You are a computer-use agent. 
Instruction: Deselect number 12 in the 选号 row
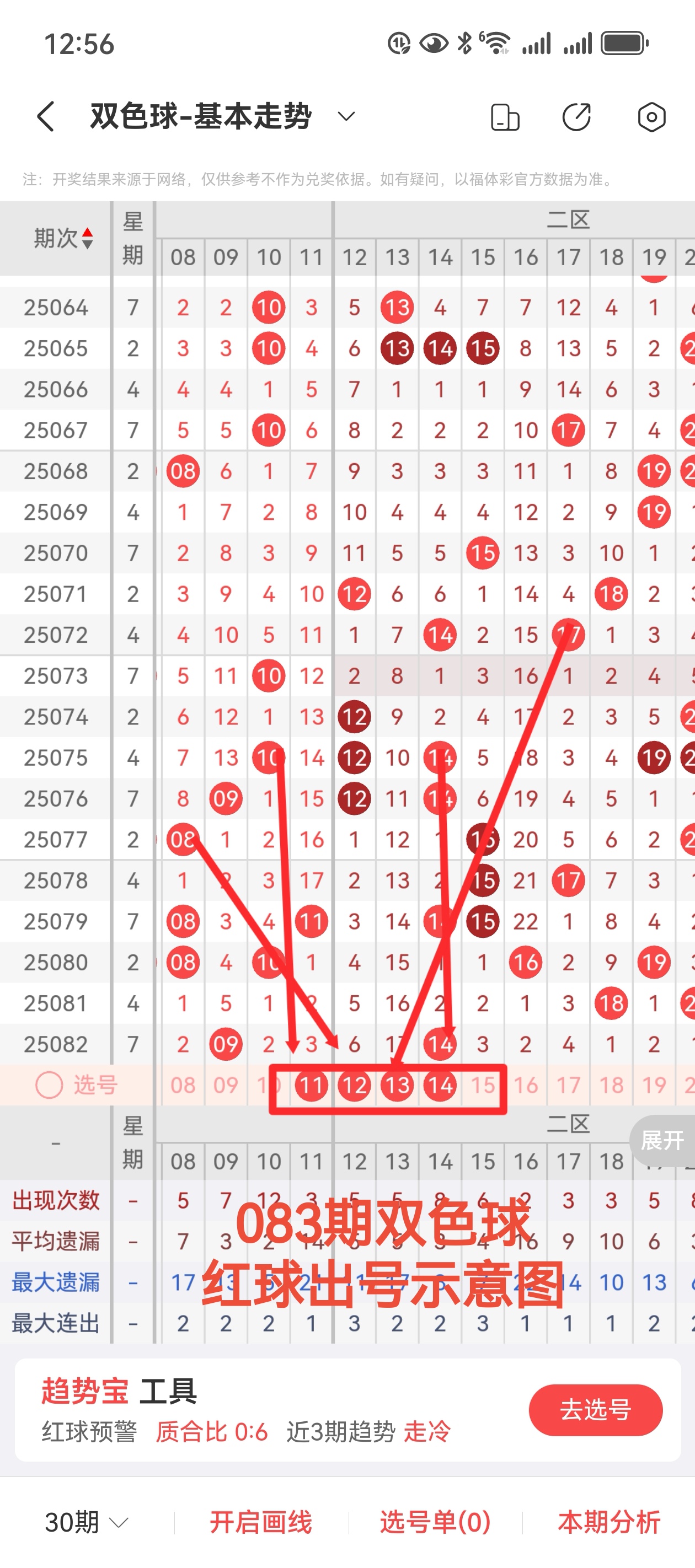pos(354,1085)
